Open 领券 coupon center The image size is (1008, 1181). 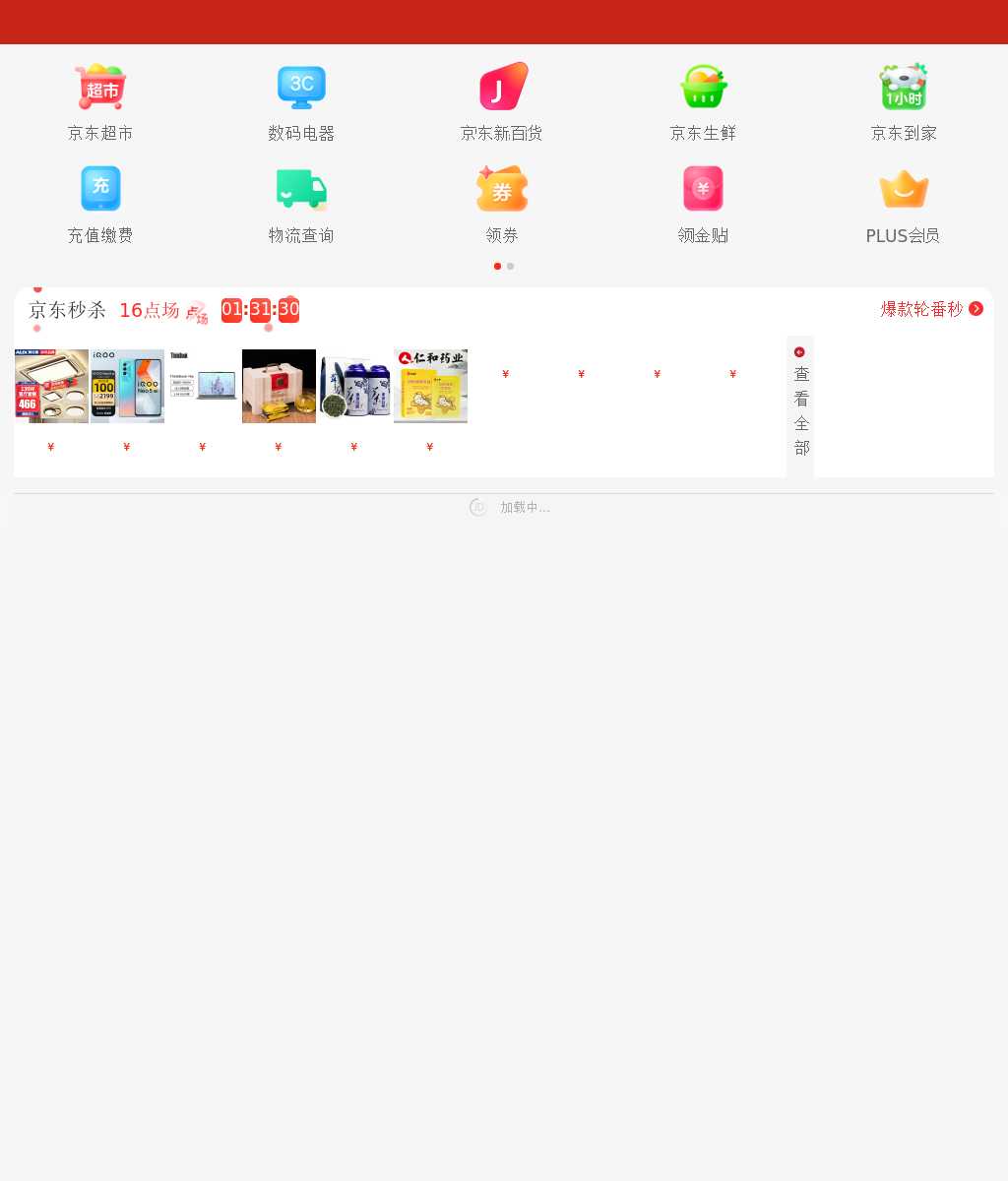[502, 204]
